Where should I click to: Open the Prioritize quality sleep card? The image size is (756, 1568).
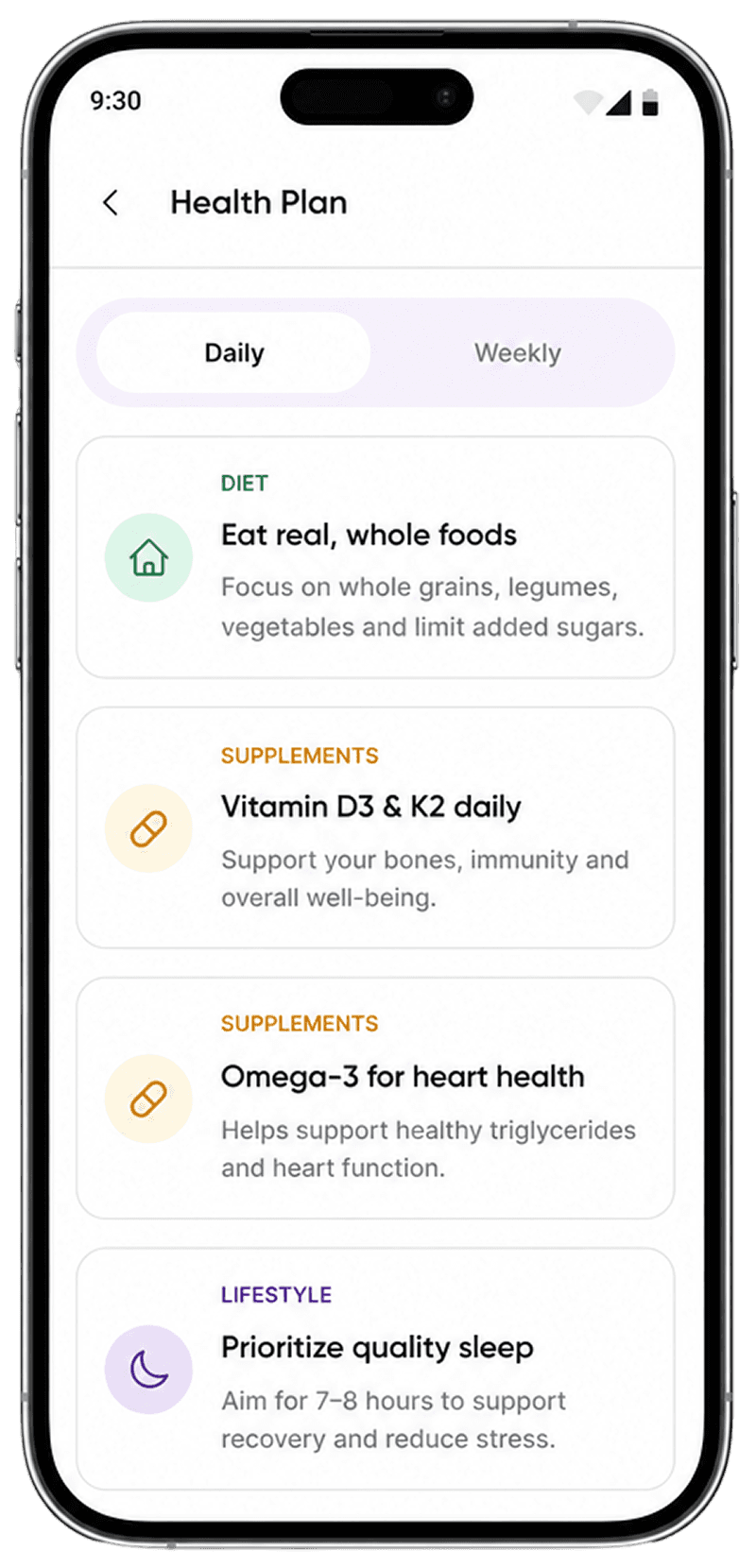point(375,1369)
